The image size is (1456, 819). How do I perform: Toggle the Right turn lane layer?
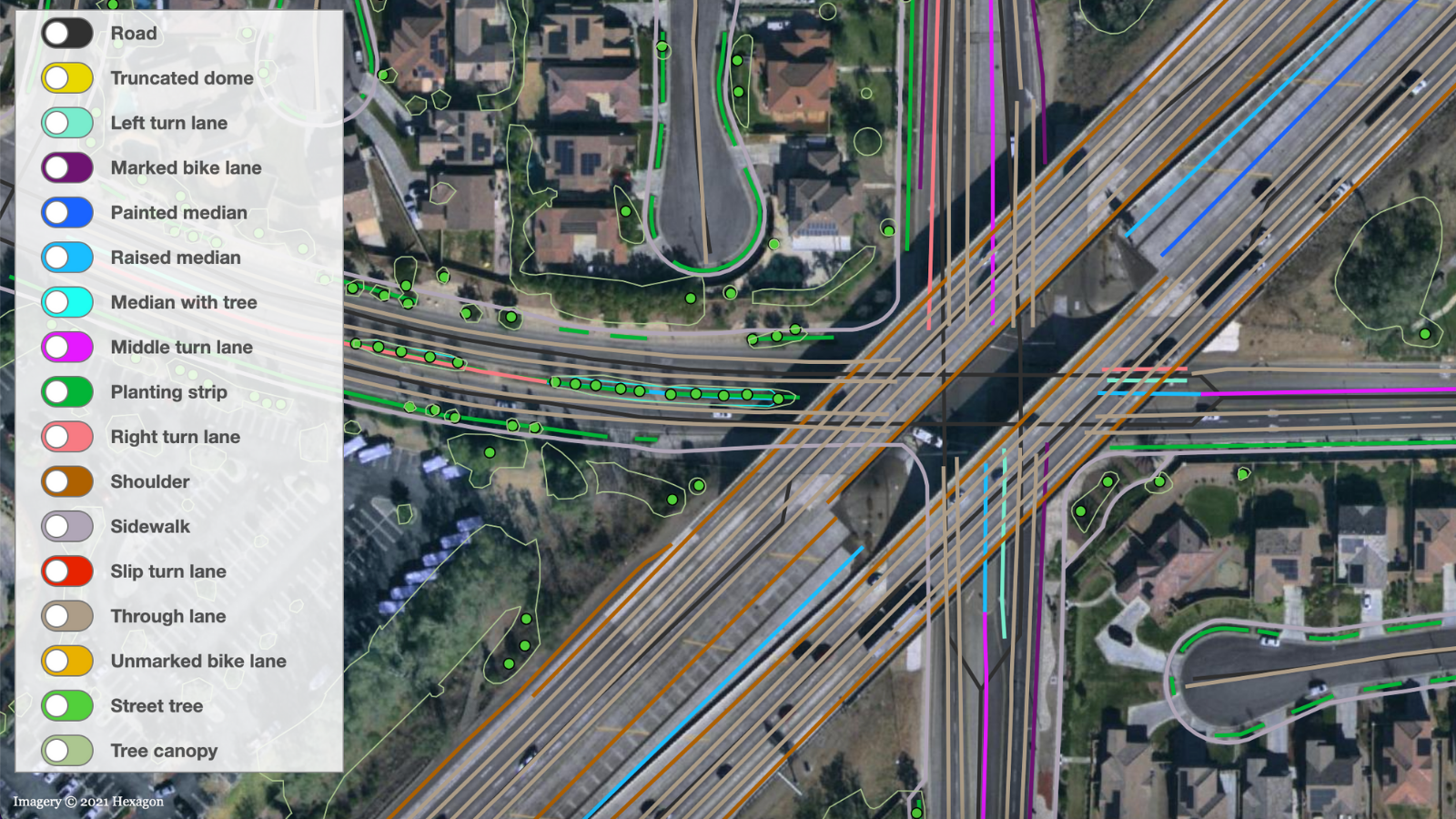[66, 437]
